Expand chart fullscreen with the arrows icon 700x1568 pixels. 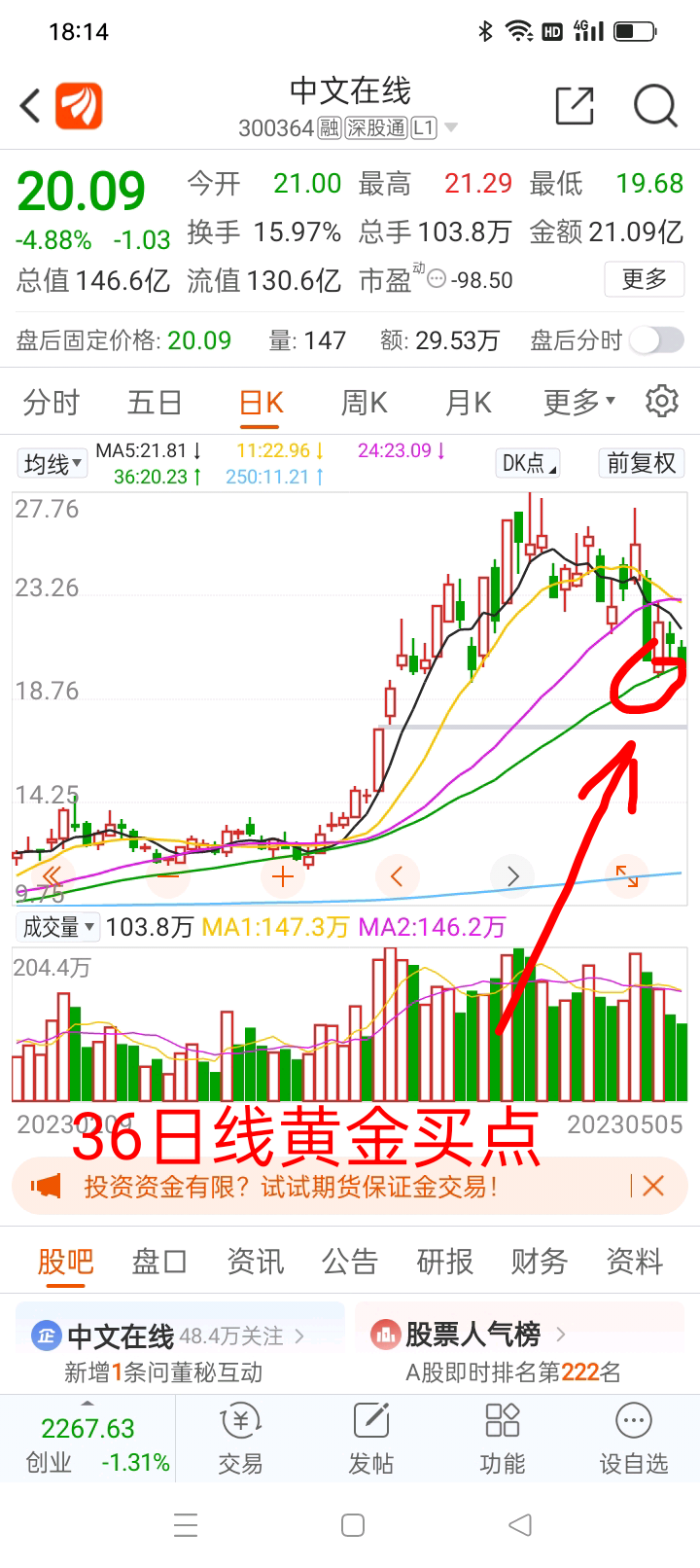point(628,875)
